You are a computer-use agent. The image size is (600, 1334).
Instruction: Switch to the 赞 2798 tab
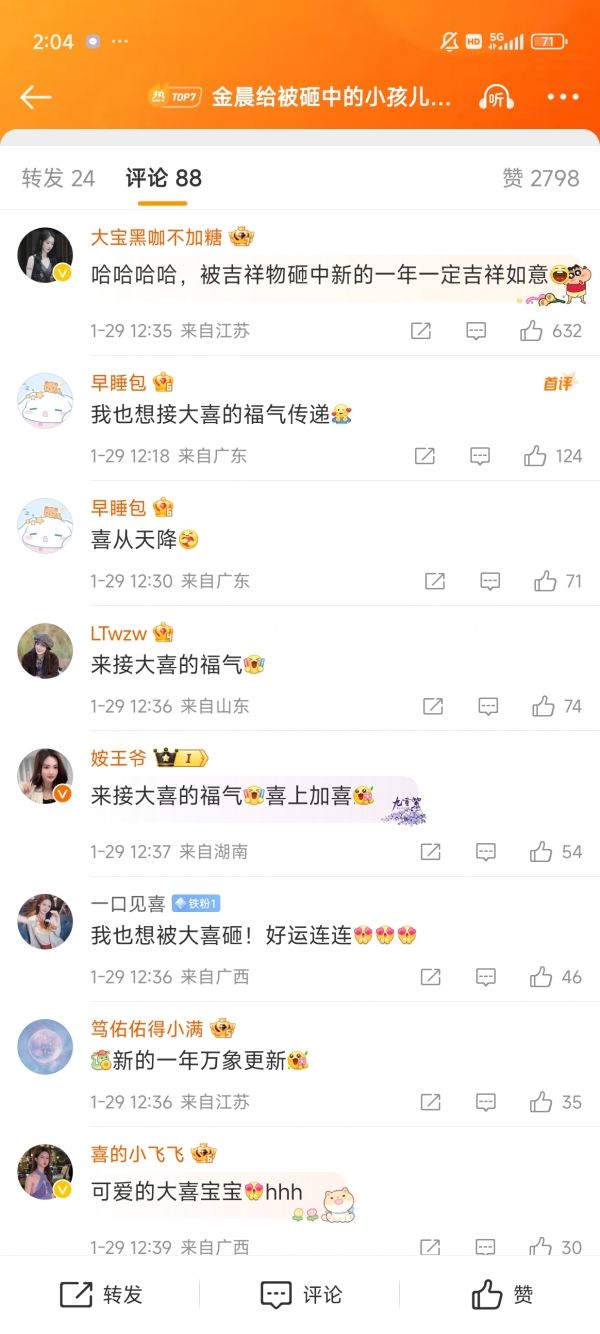(540, 178)
